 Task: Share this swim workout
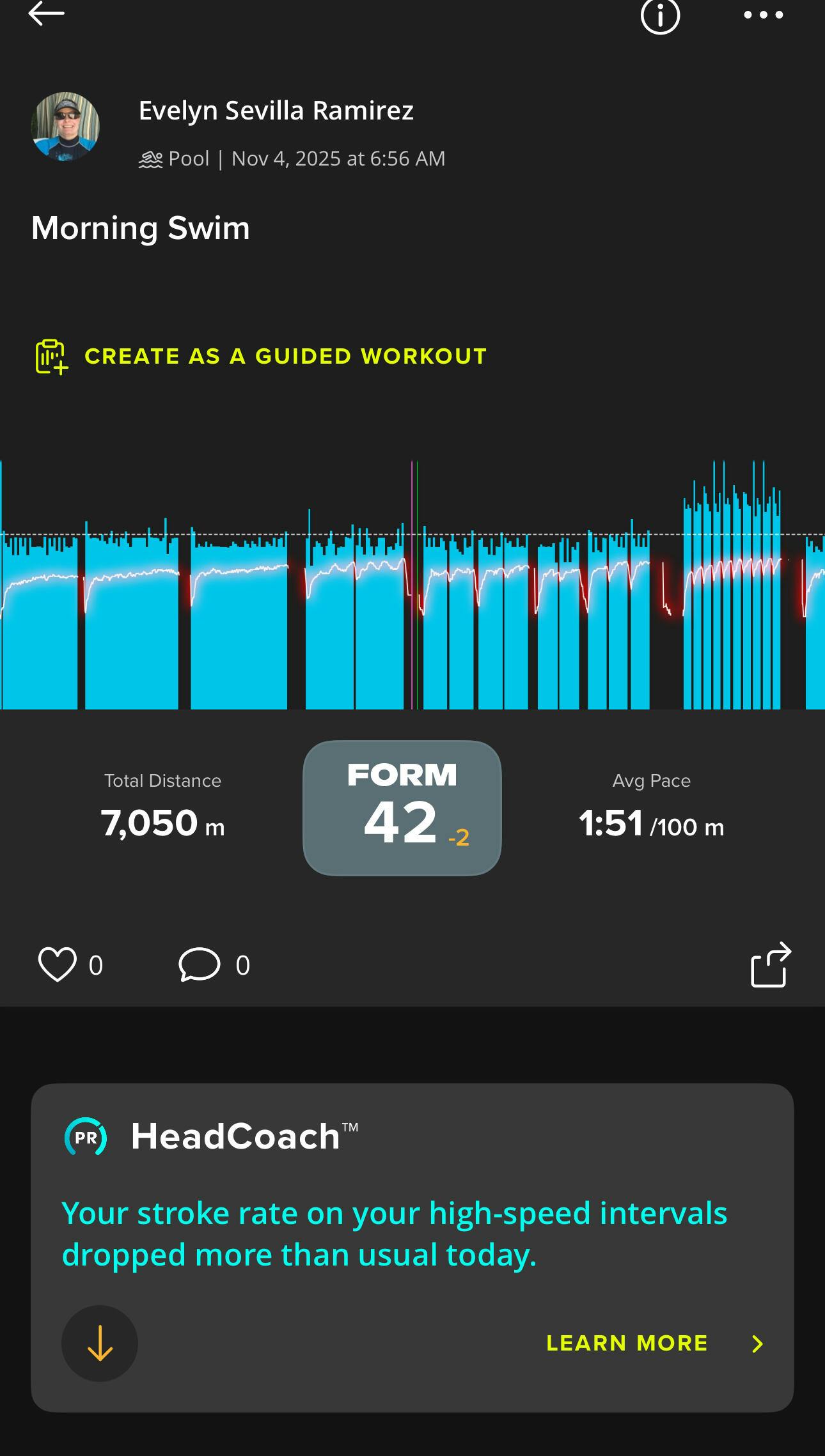[x=771, y=964]
